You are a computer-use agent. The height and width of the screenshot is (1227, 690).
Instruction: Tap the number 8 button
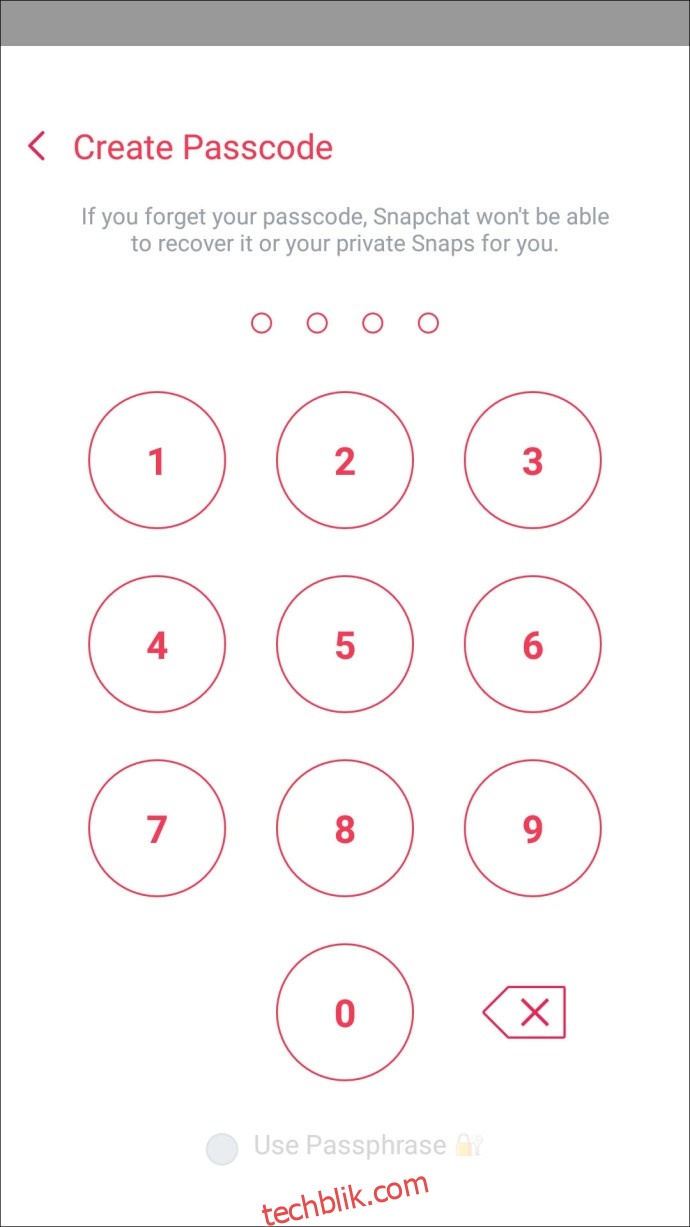pos(345,829)
